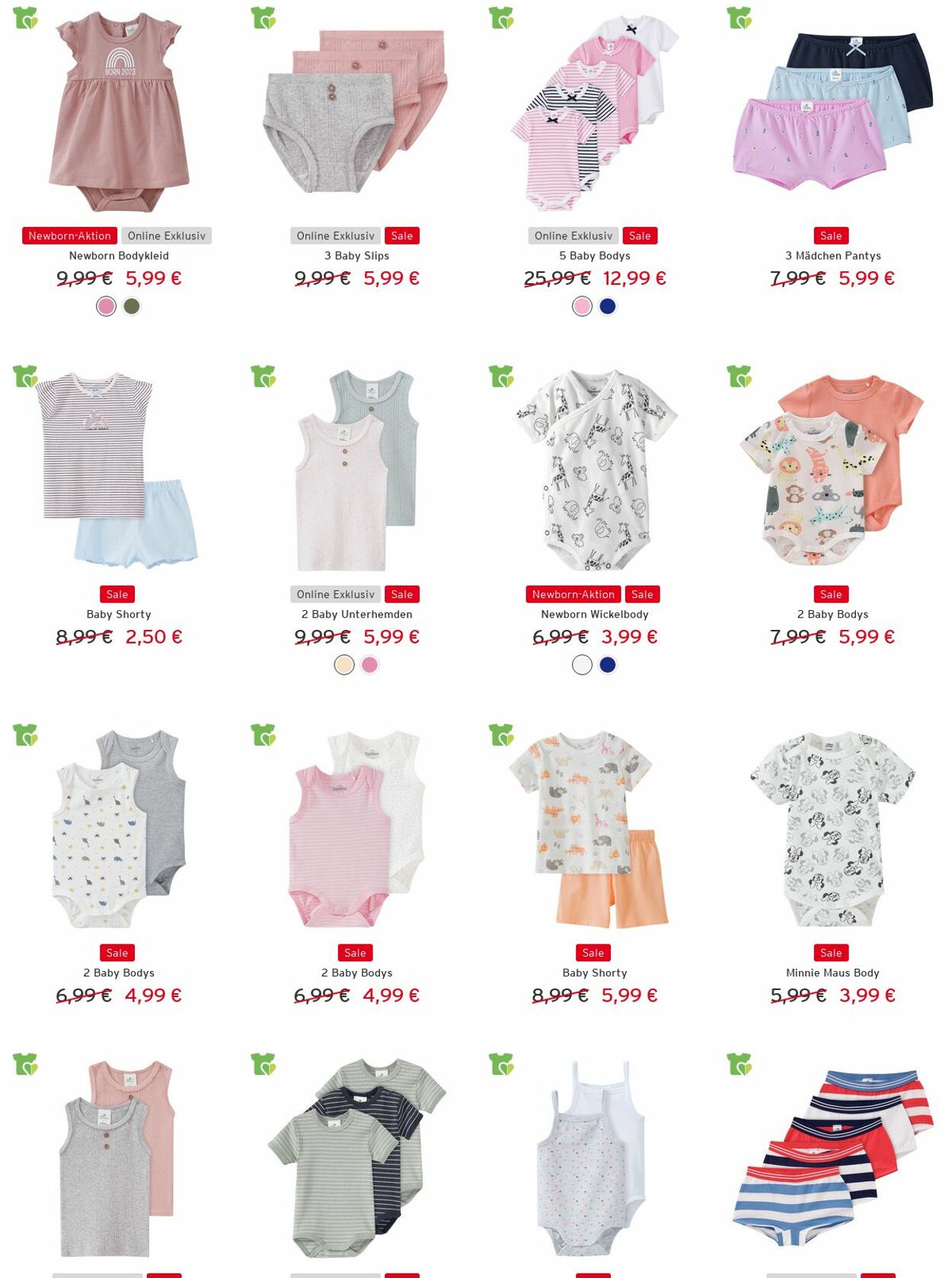Open 2 Baby Bodys for 5,99 €

click(x=832, y=615)
